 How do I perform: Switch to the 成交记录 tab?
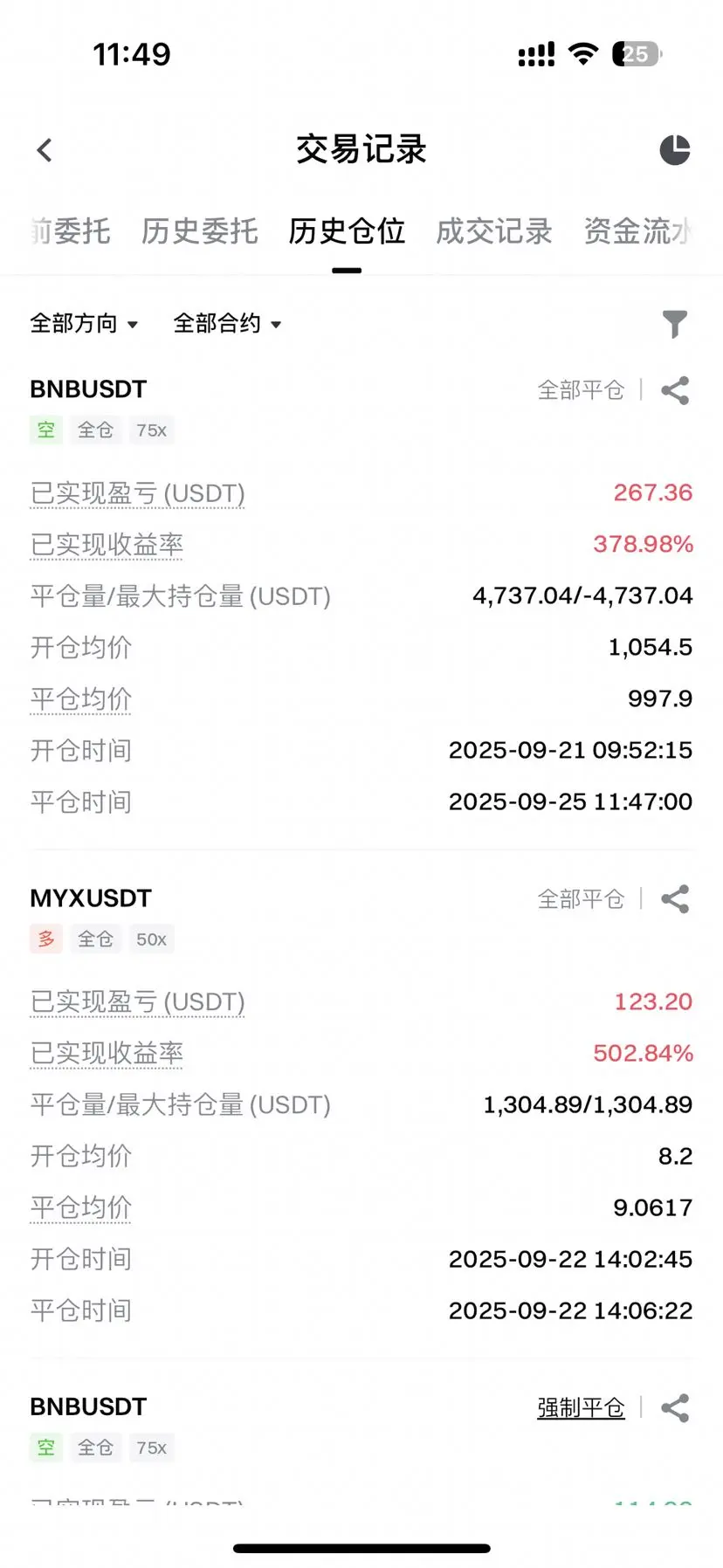coord(494,231)
